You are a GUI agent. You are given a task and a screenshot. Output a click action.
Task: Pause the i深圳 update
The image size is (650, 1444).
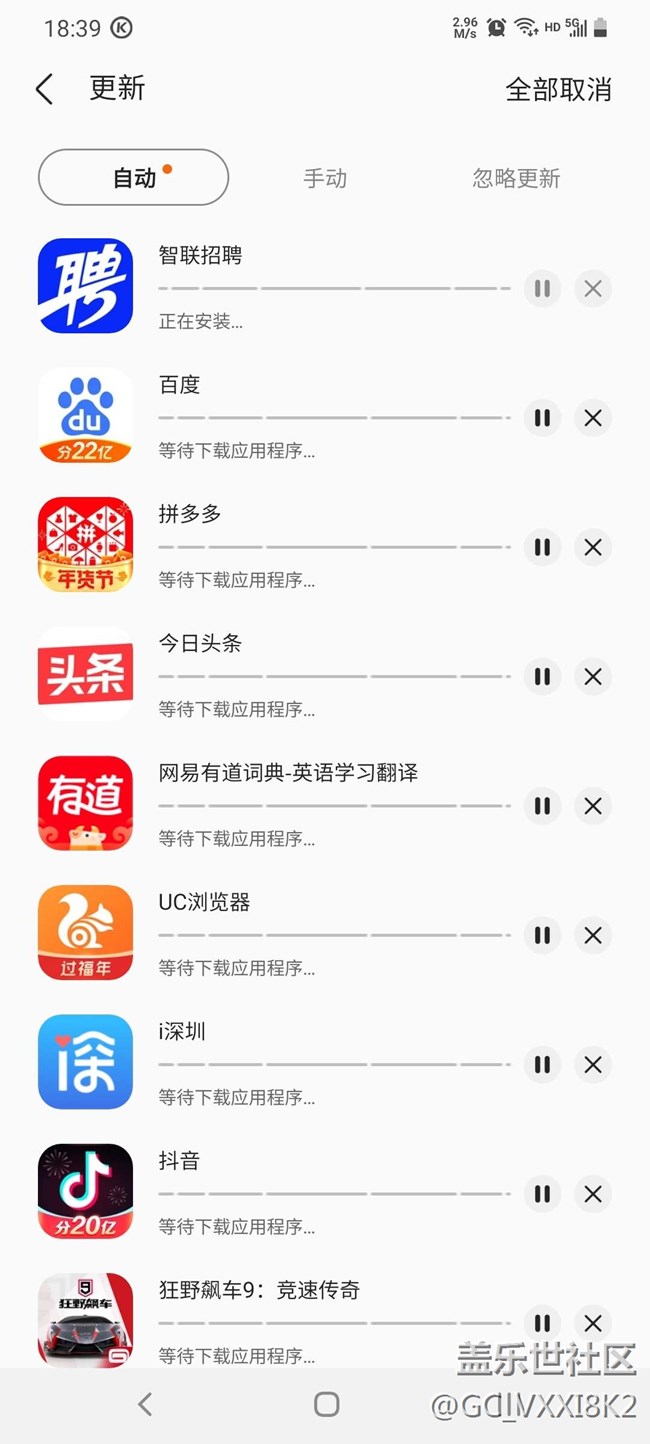[x=542, y=1065]
